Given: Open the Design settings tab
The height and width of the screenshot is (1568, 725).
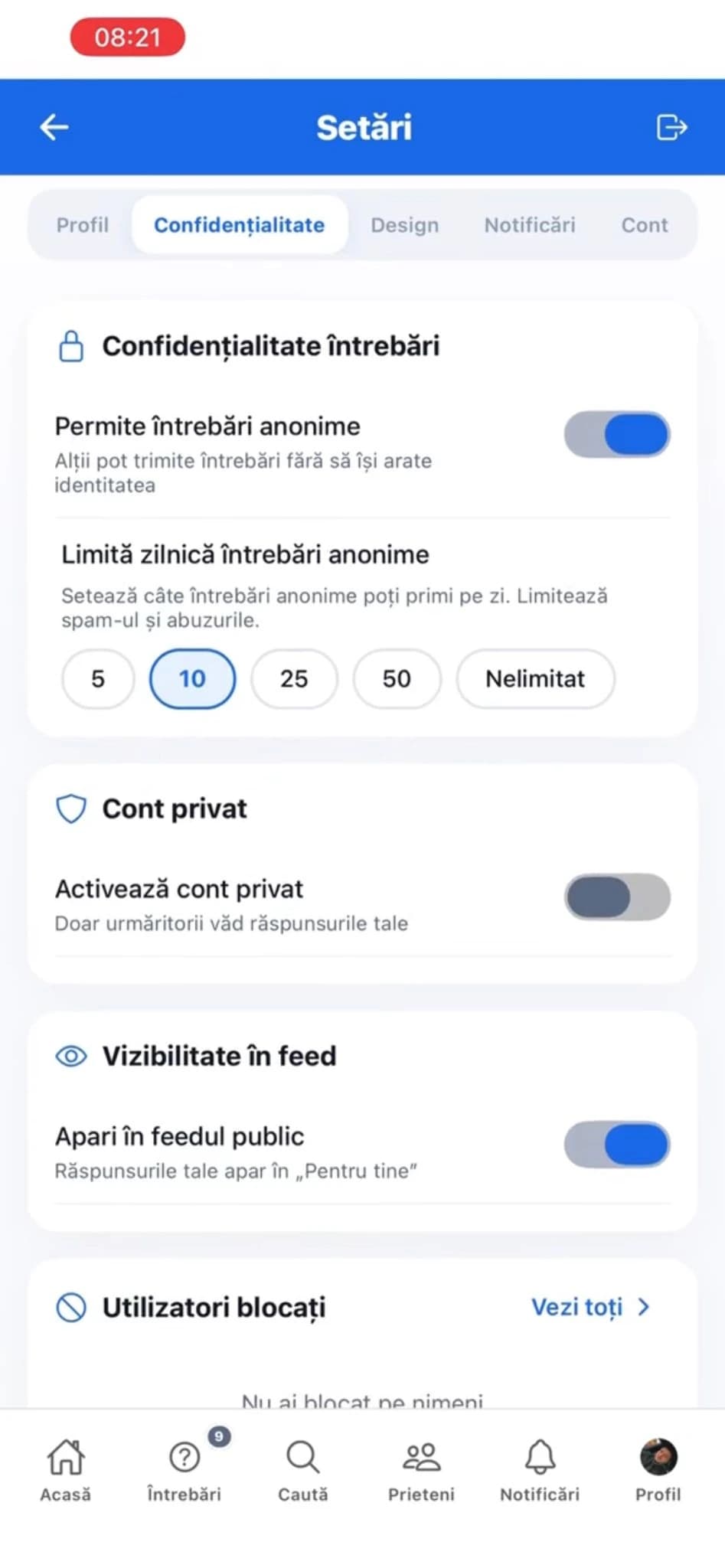Looking at the screenshot, I should (x=404, y=225).
